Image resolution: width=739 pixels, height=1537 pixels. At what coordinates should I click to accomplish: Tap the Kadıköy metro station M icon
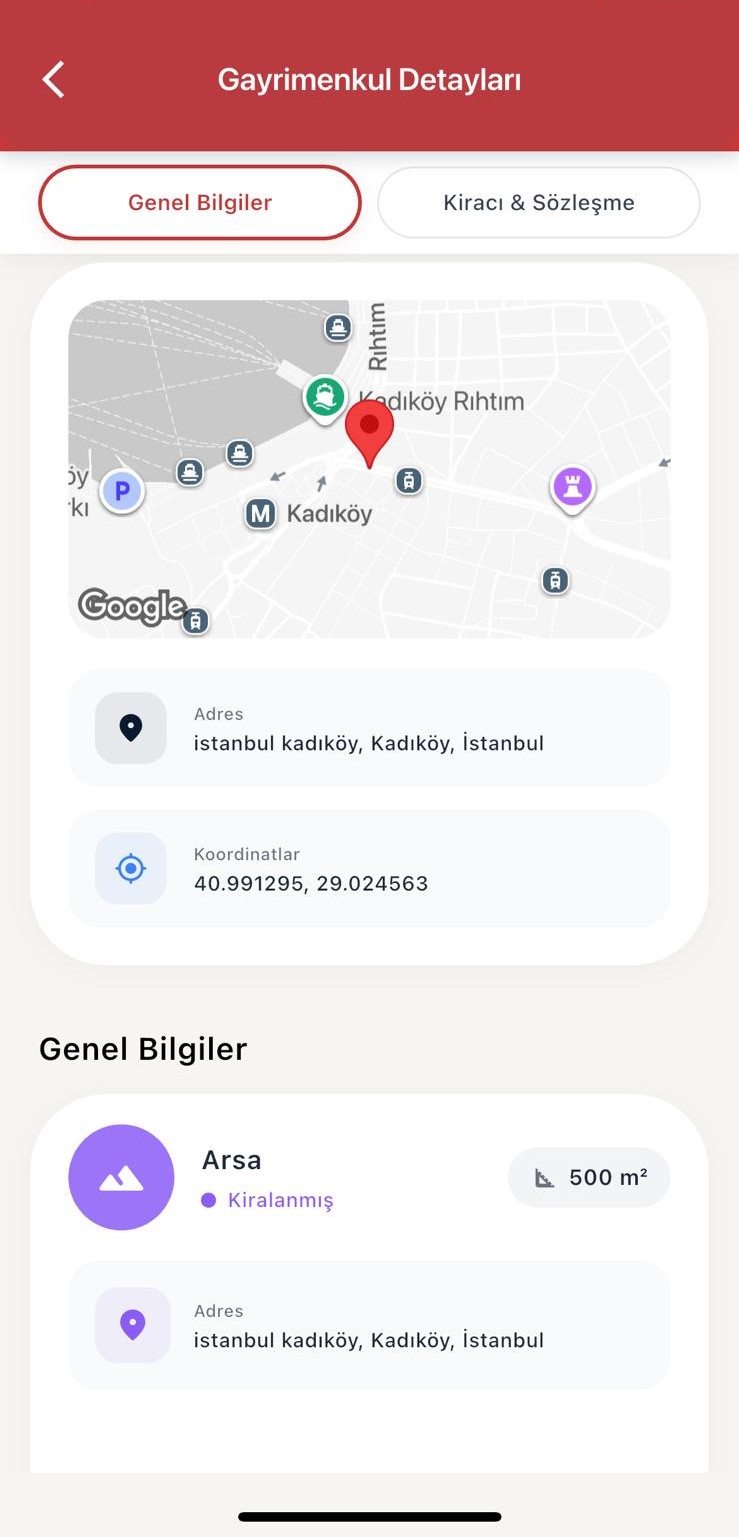[260, 514]
